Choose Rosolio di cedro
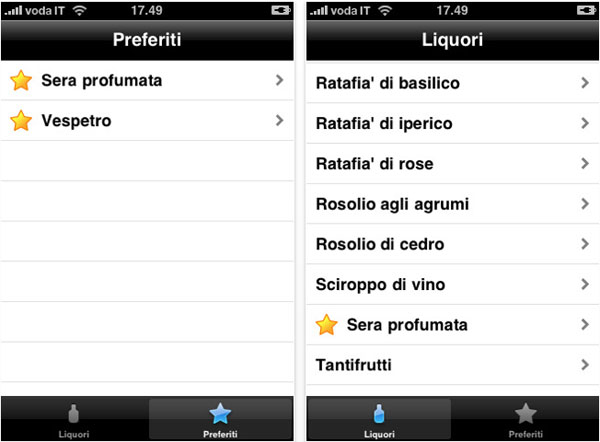This screenshot has width=600, height=442. pyautogui.click(x=452, y=244)
